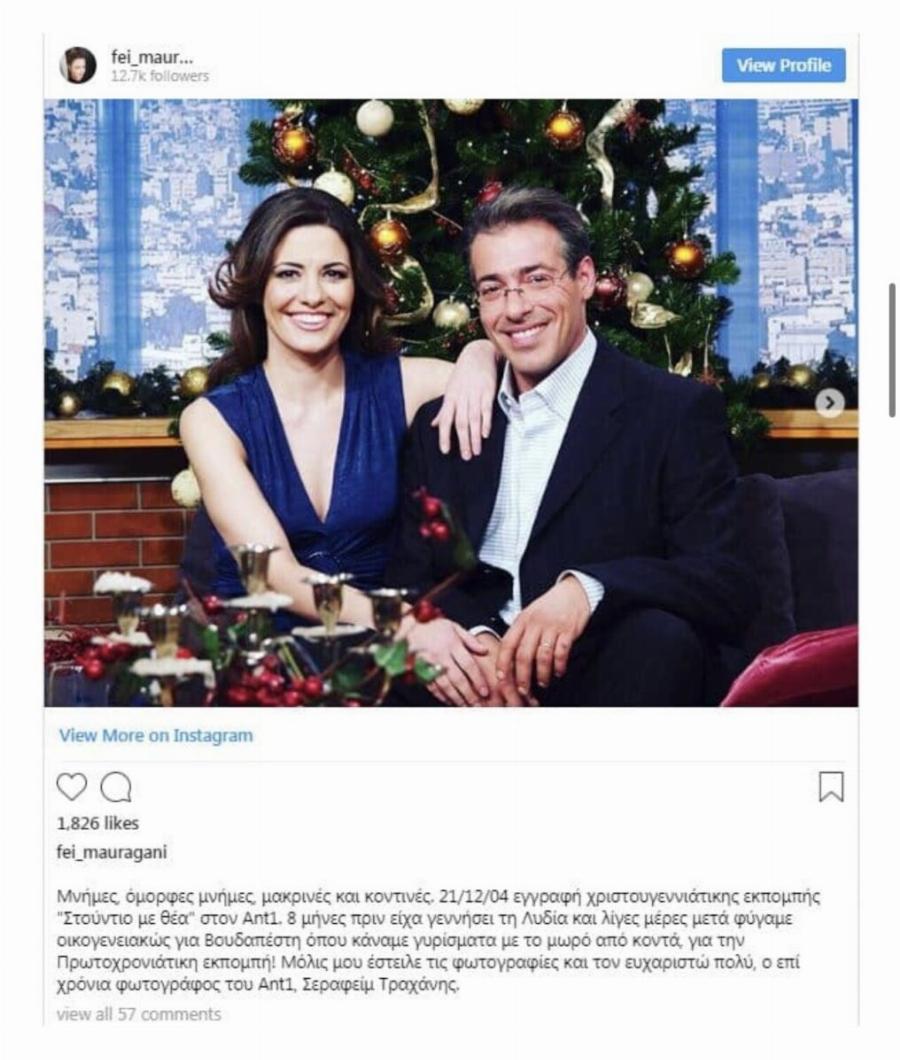
Task: Open View More on Instagram link
Action: click(x=156, y=735)
